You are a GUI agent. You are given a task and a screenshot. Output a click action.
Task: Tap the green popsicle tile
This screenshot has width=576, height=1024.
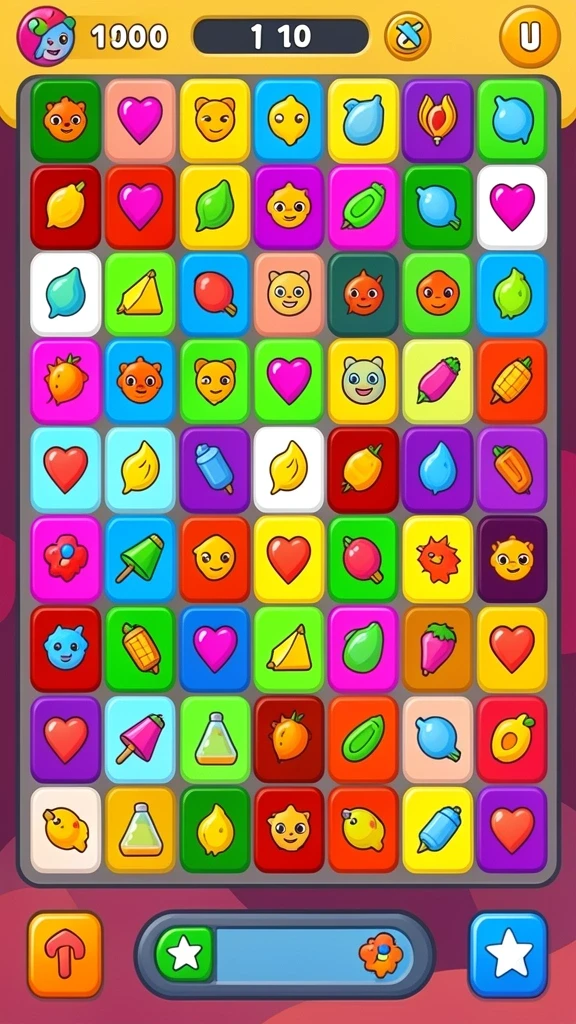[140, 558]
